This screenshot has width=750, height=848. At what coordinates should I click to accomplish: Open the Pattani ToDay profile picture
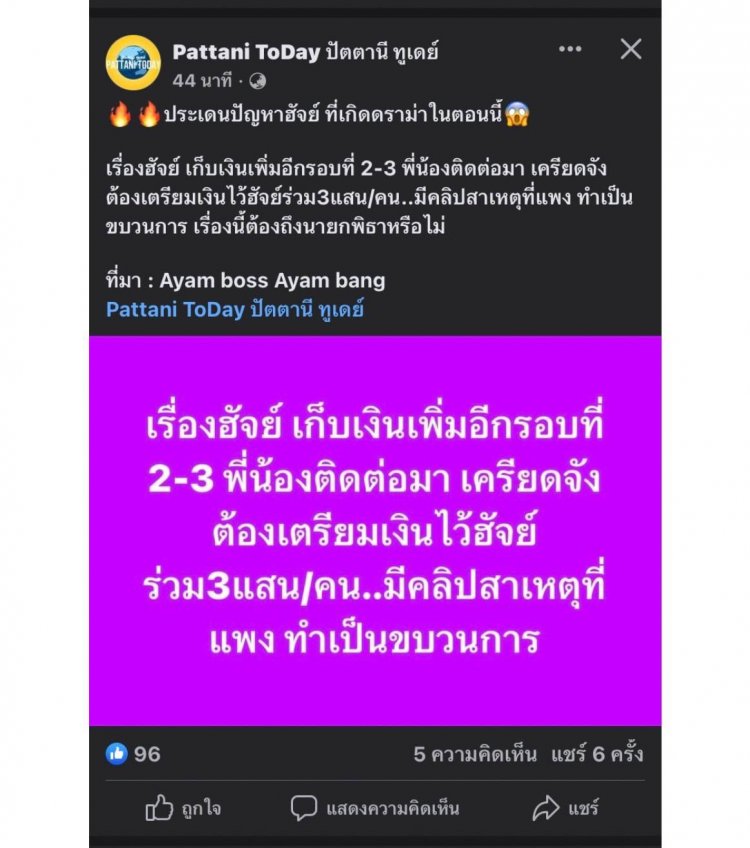click(x=132, y=62)
